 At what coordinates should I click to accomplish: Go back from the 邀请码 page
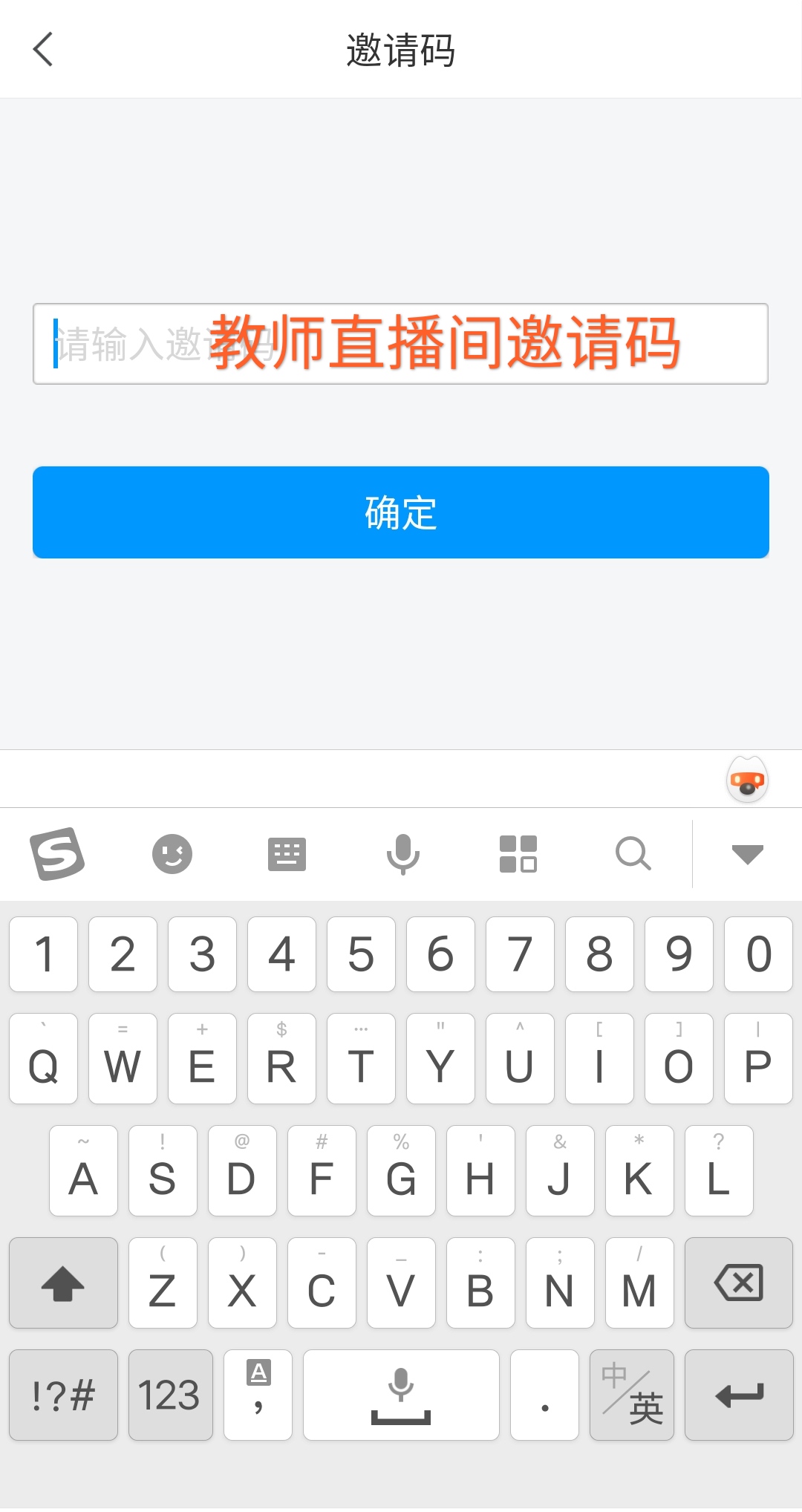pos(43,49)
